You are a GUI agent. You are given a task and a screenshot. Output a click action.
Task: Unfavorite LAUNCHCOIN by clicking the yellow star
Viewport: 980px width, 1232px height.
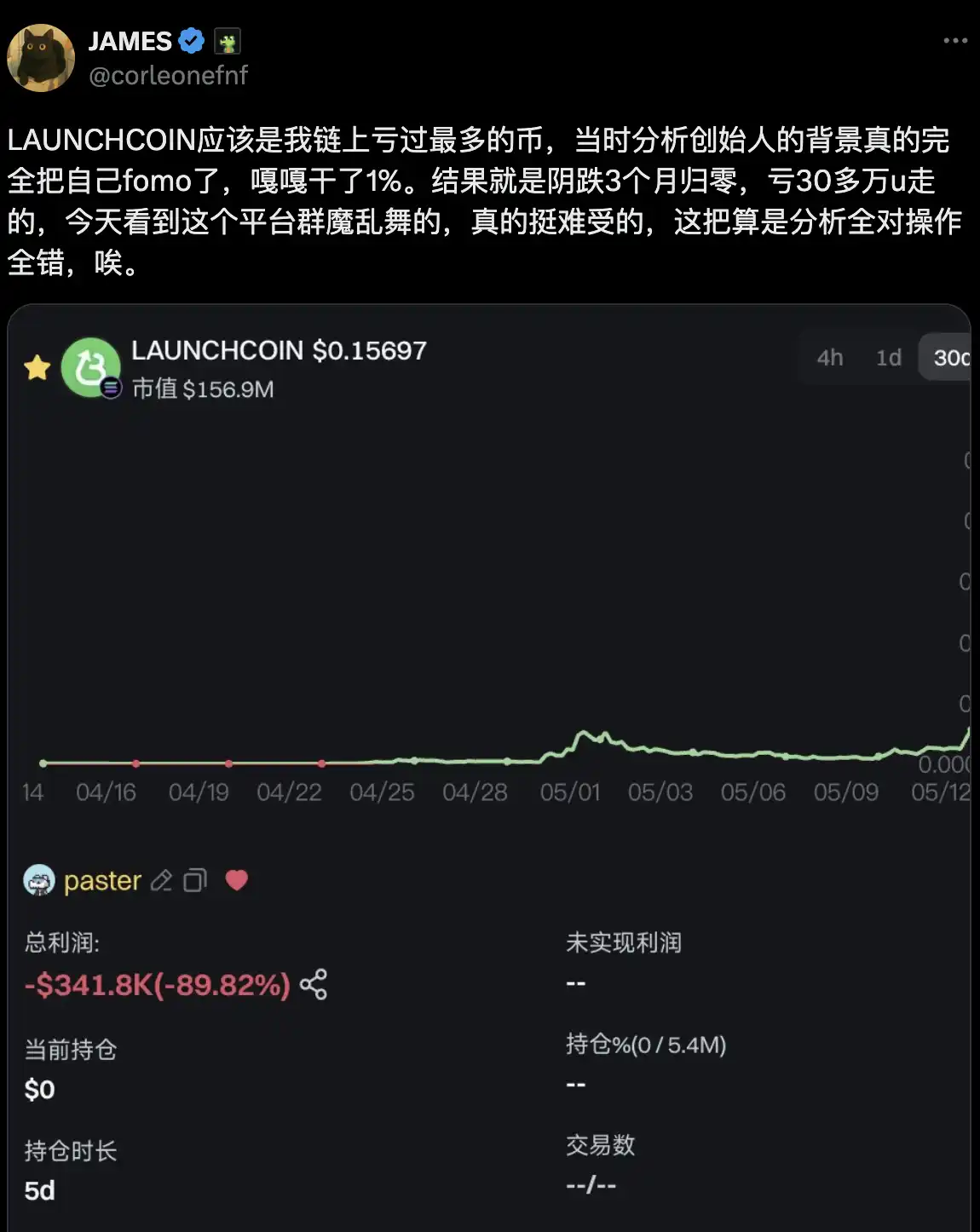point(37,367)
